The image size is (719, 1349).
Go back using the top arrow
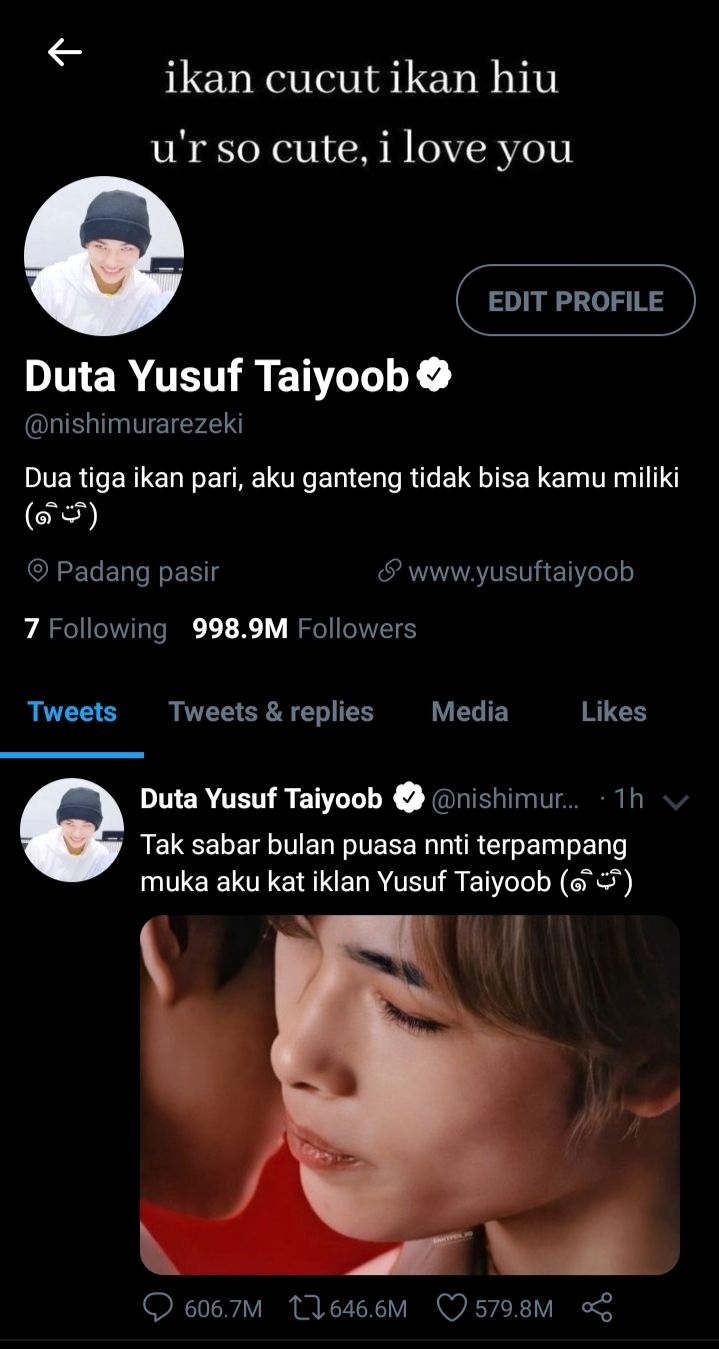pos(64,52)
